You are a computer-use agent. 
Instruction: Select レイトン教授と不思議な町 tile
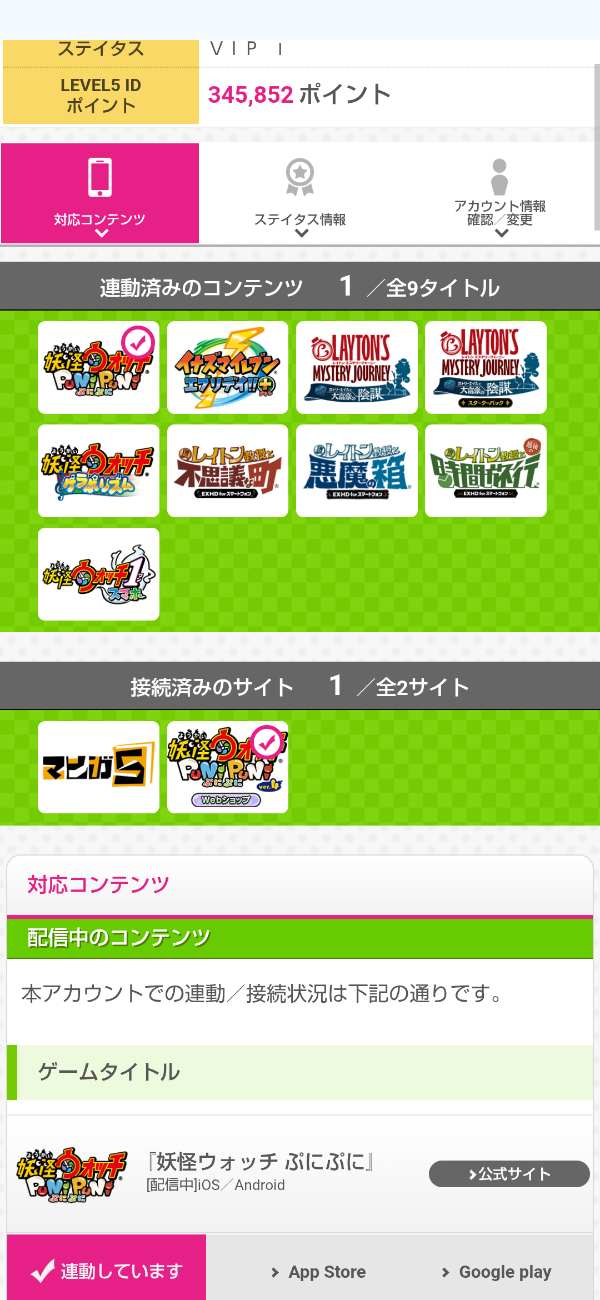click(228, 471)
